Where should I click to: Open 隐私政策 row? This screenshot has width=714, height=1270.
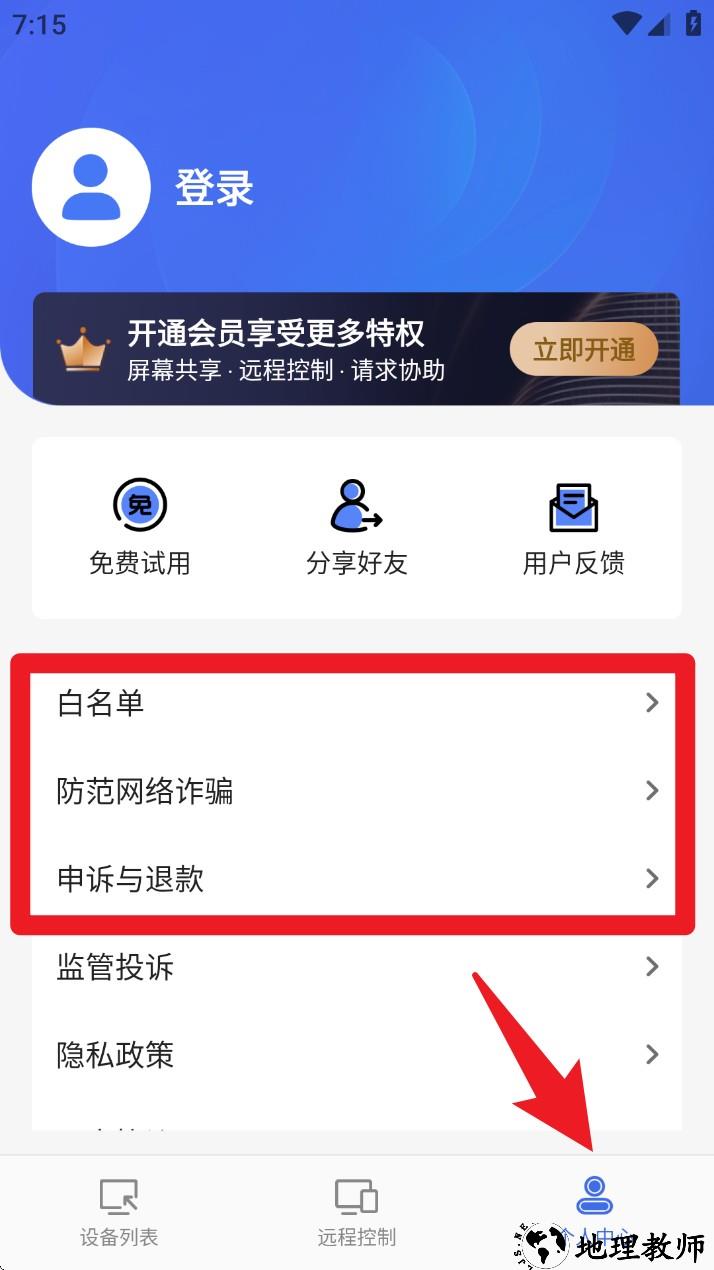coord(357,1054)
